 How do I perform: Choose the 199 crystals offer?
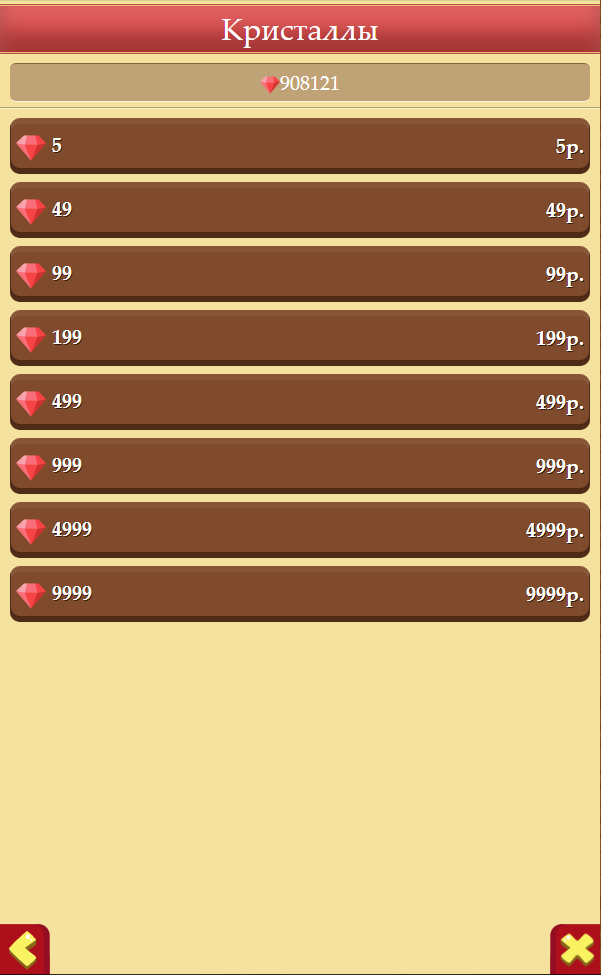tap(300, 338)
